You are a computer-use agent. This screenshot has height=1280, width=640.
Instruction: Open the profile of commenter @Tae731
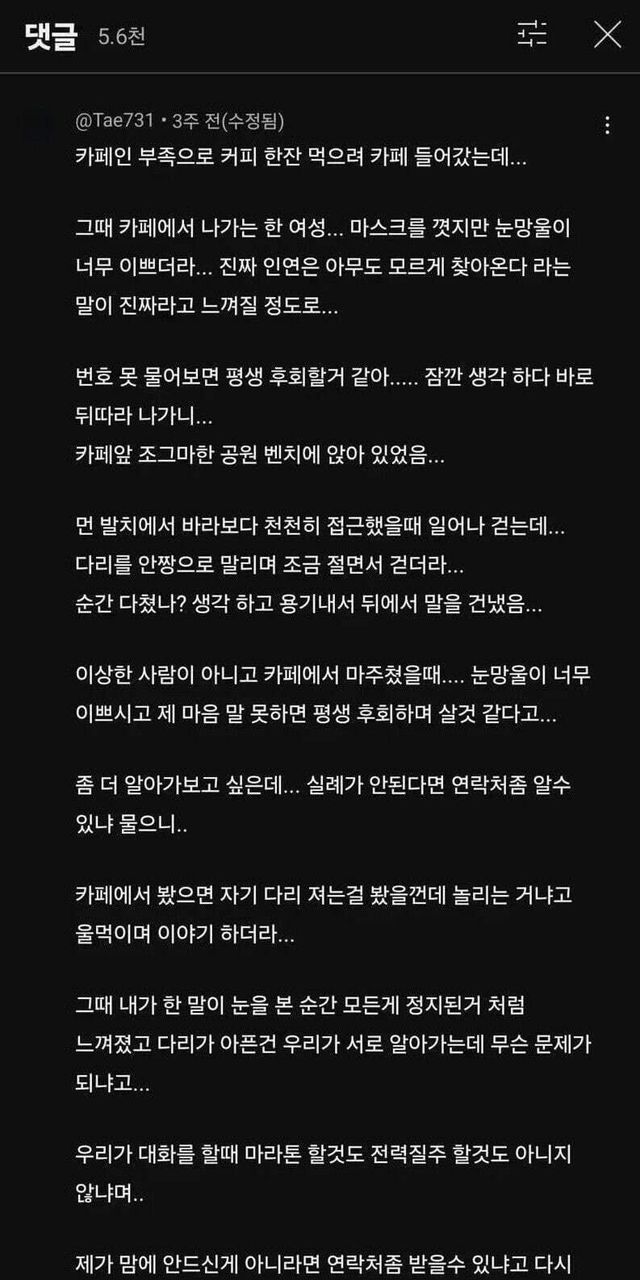tap(115, 121)
